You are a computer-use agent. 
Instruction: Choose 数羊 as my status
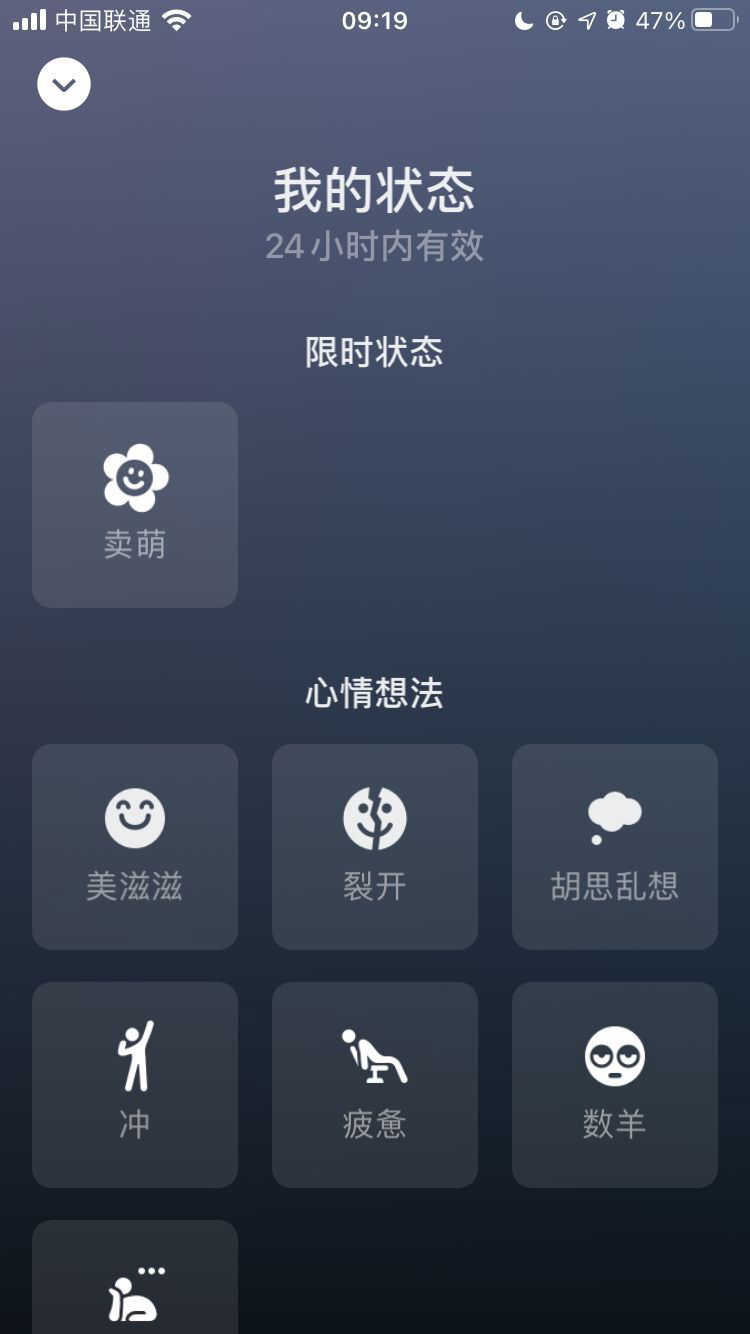click(614, 1084)
